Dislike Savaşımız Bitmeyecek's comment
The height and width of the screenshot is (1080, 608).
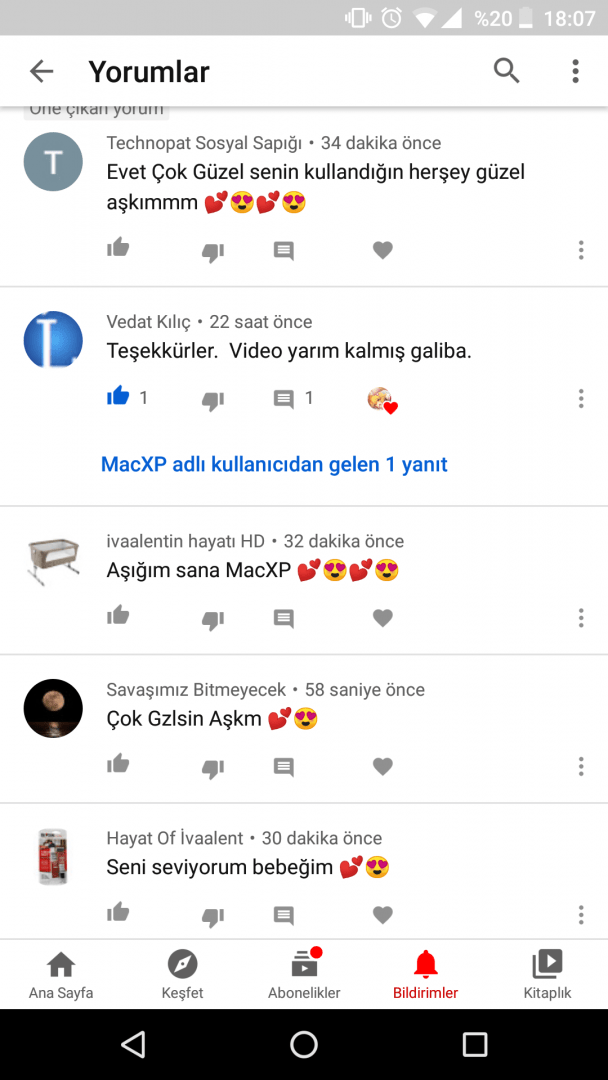[x=212, y=768]
